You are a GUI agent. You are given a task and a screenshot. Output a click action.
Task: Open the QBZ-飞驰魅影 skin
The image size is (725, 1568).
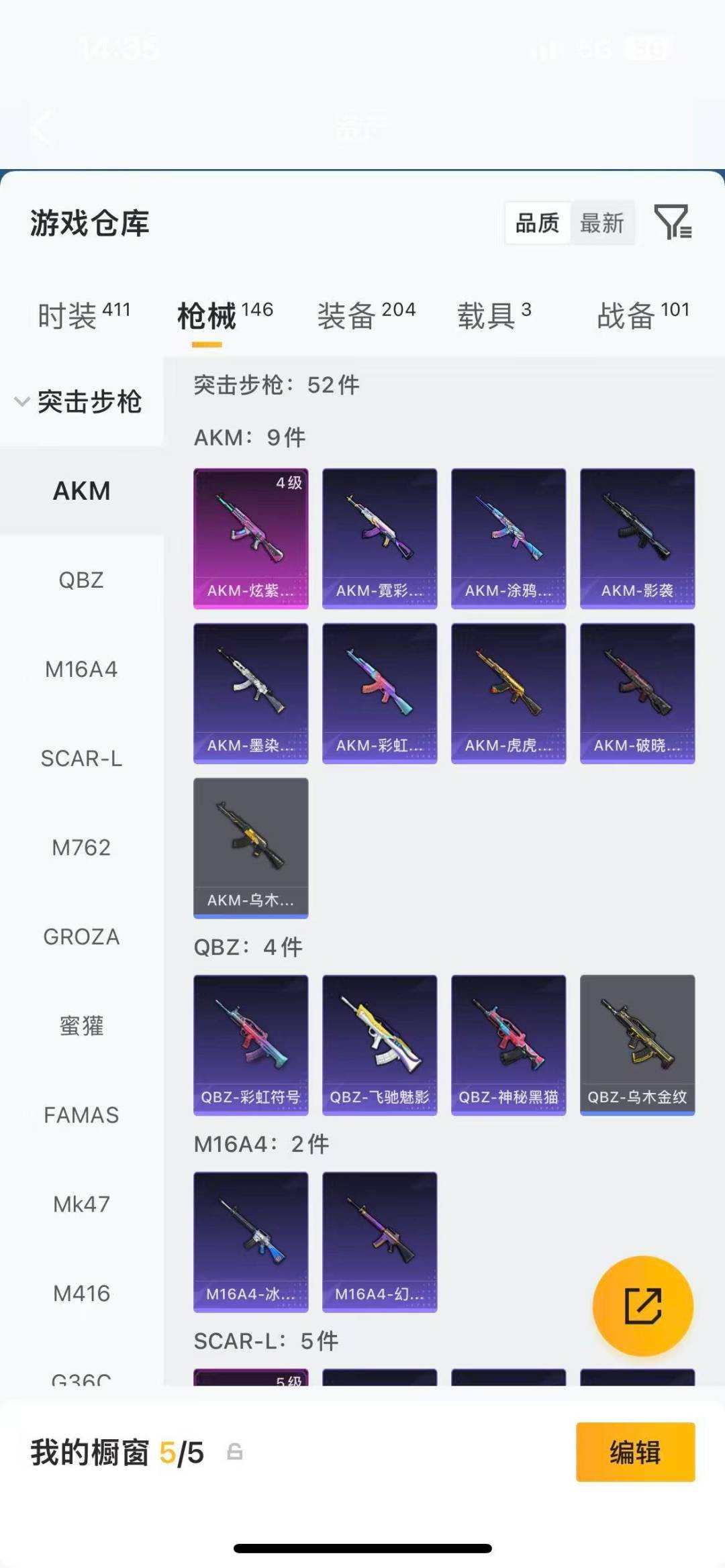pos(380,1045)
